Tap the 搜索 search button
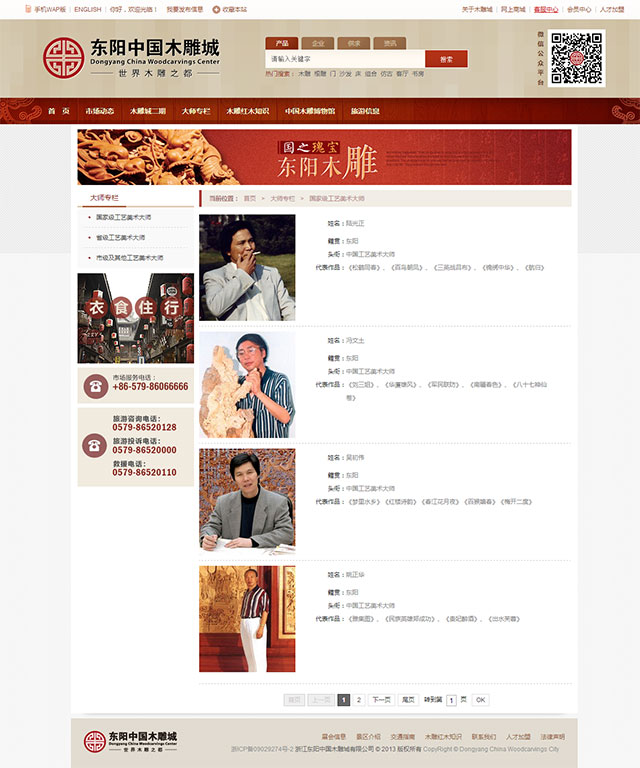640x768 pixels. tap(446, 59)
